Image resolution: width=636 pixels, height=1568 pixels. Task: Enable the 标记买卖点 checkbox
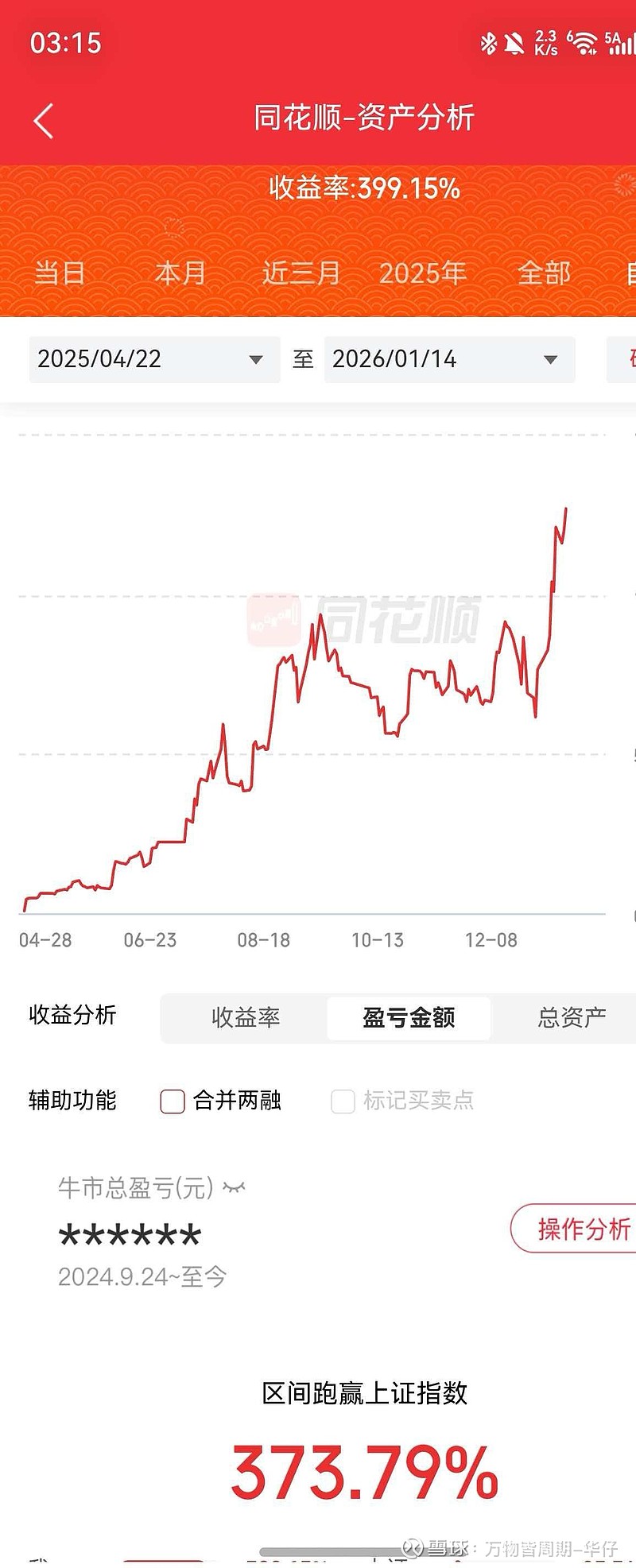342,1101
